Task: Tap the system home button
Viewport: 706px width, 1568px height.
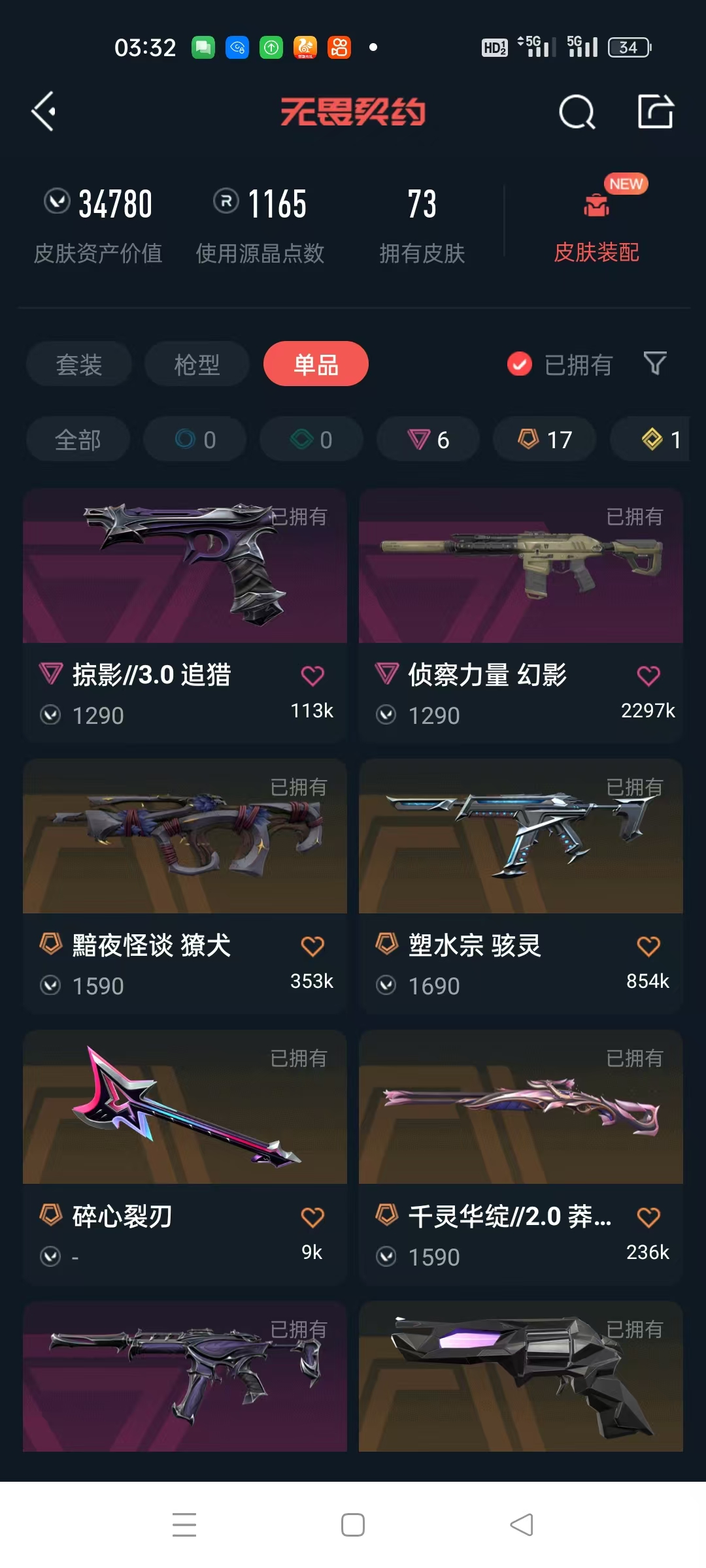Action: pos(353,1525)
